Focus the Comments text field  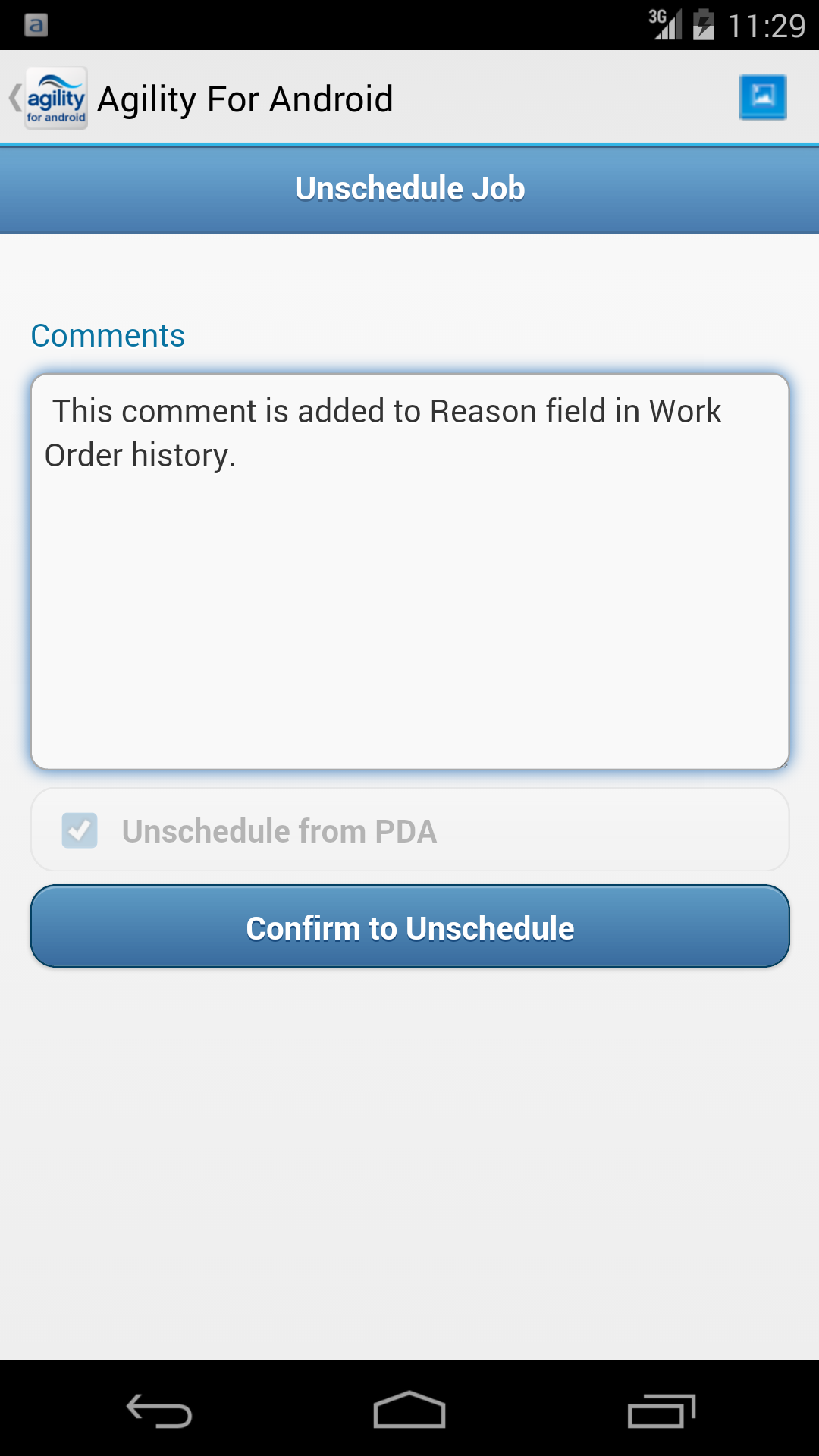(409, 571)
